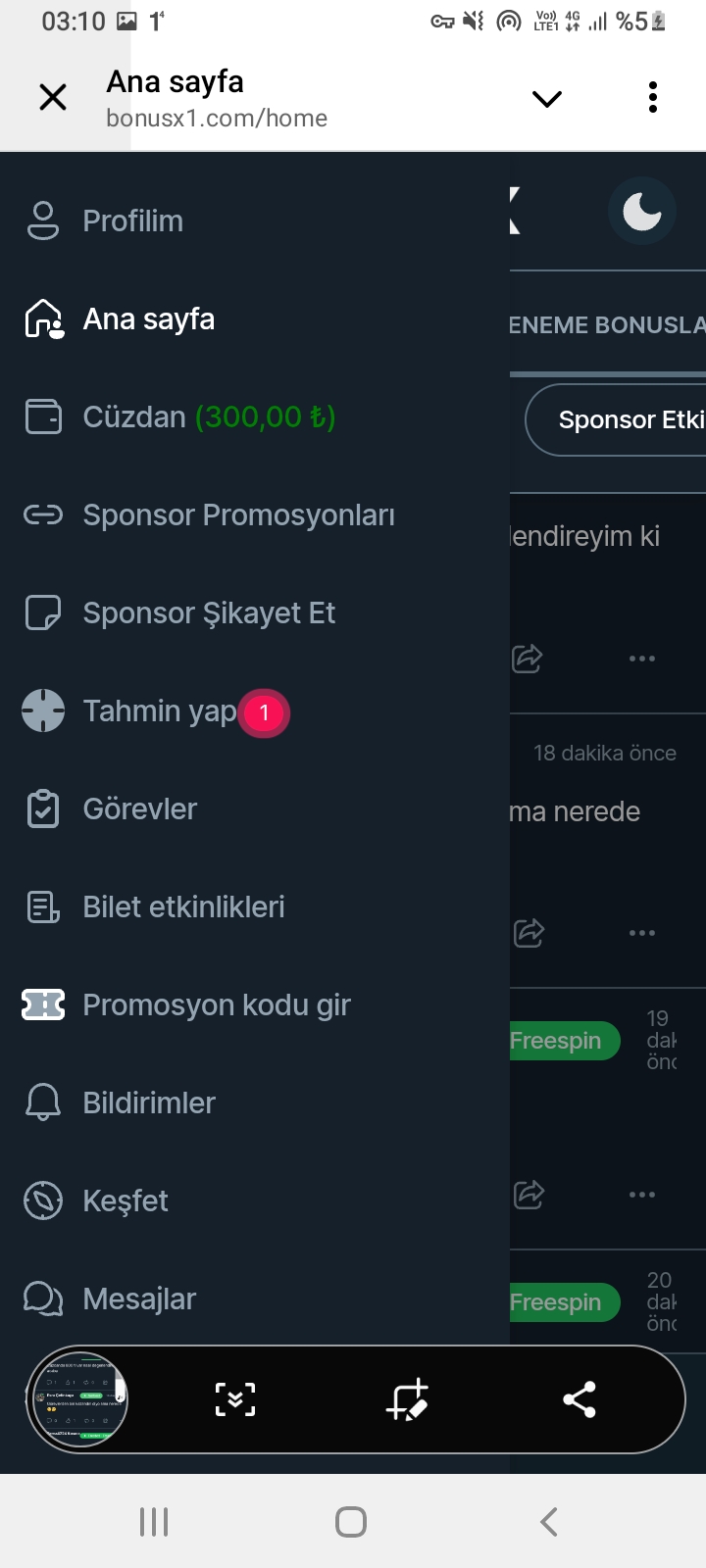
Task: Expand the page title dropdown chevron
Action: tap(546, 98)
